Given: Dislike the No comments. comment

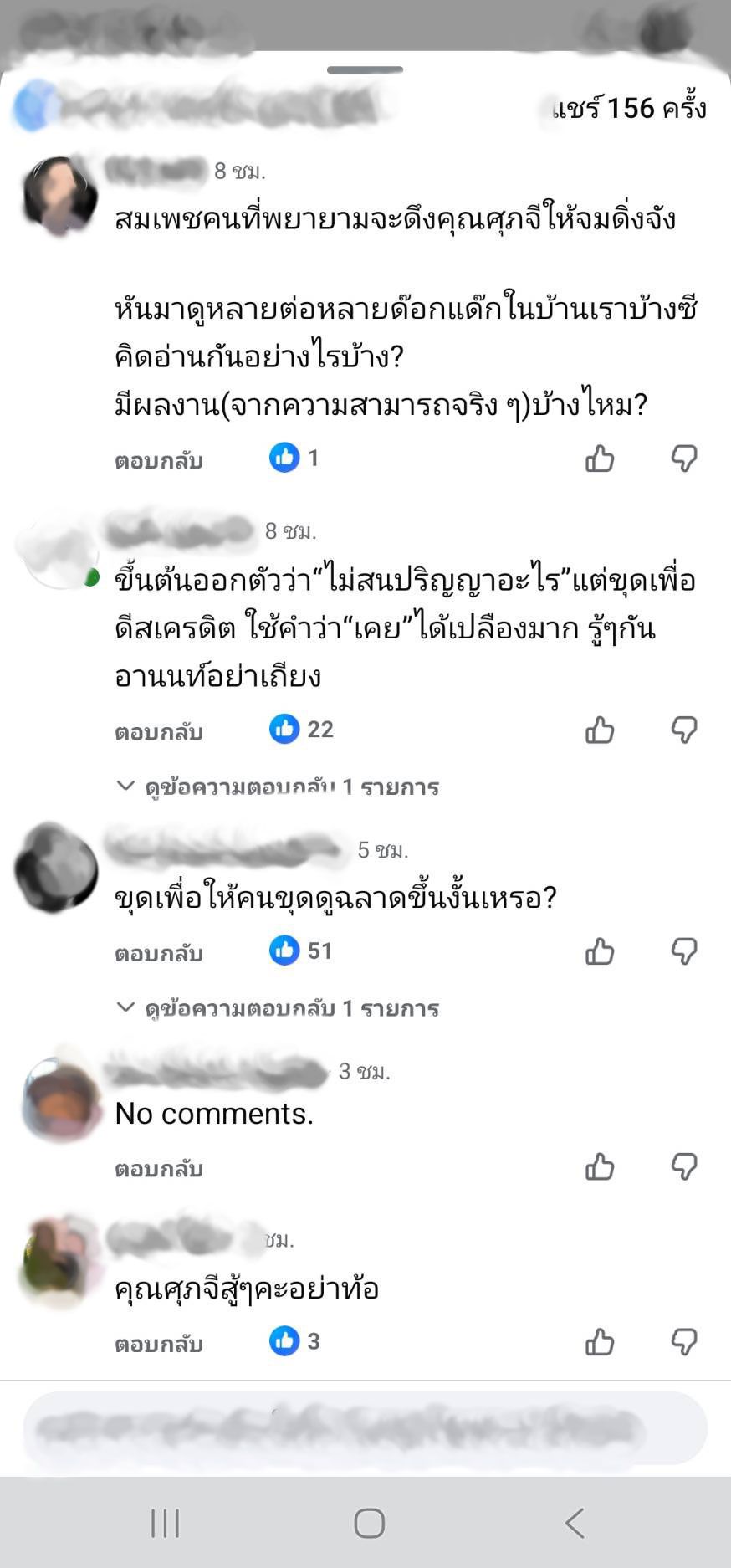Looking at the screenshot, I should [684, 1167].
